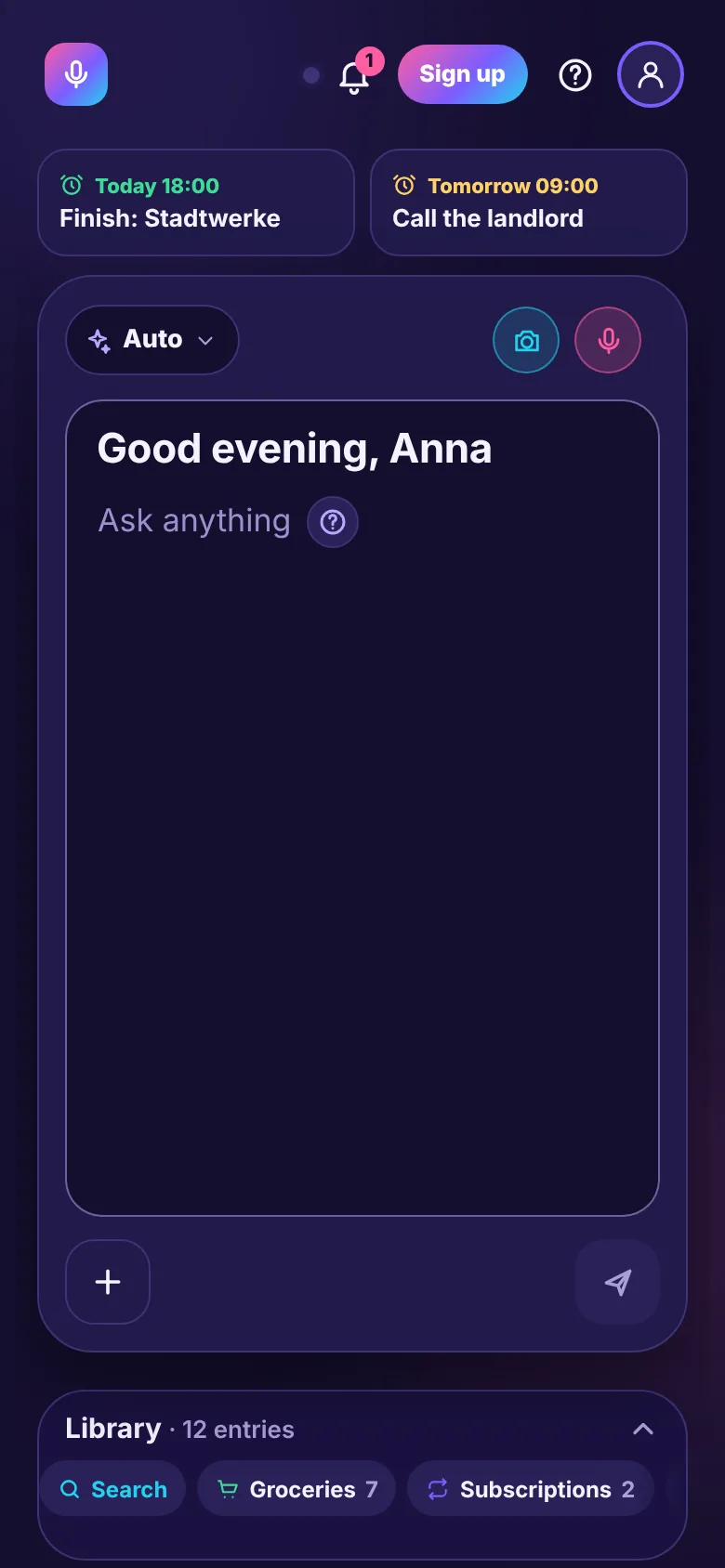The width and height of the screenshot is (725, 1568).
Task: Select the Groceries chip
Action: coord(297,1489)
